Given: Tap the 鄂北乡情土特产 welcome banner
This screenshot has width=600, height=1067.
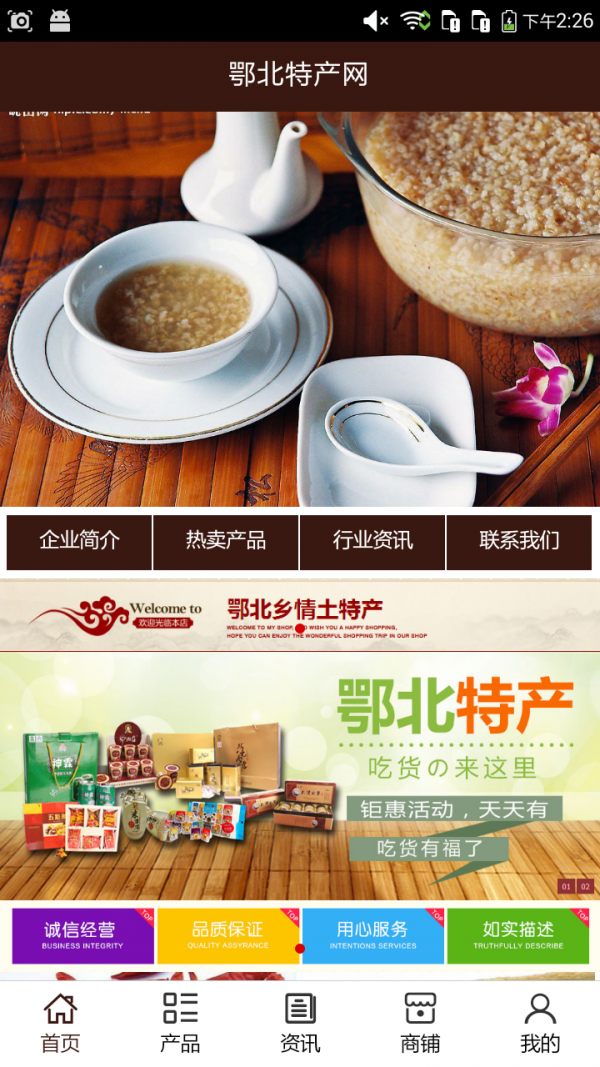Looking at the screenshot, I should point(300,615).
